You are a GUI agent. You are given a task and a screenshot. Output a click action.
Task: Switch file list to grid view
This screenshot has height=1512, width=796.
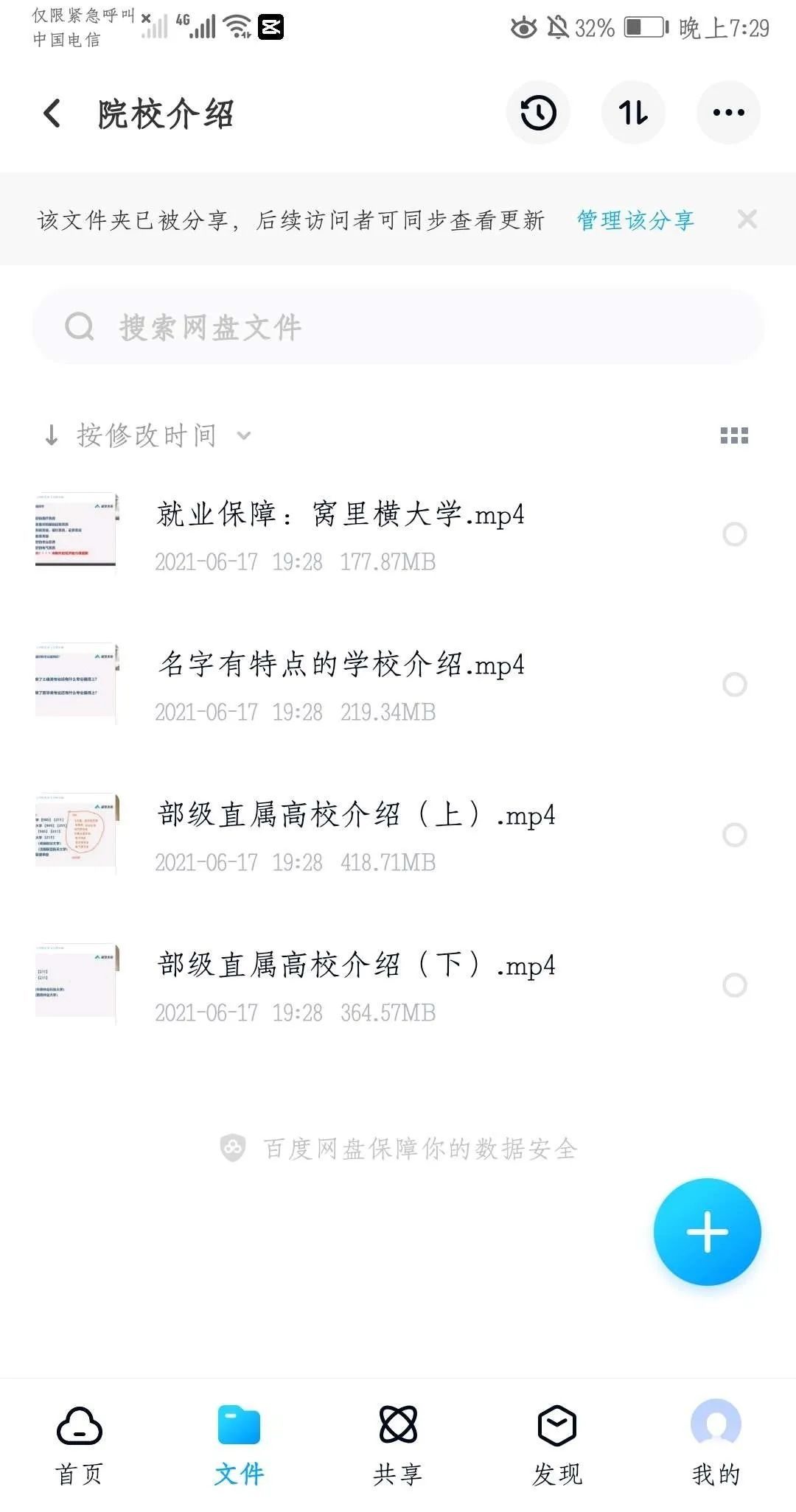[x=734, y=435]
